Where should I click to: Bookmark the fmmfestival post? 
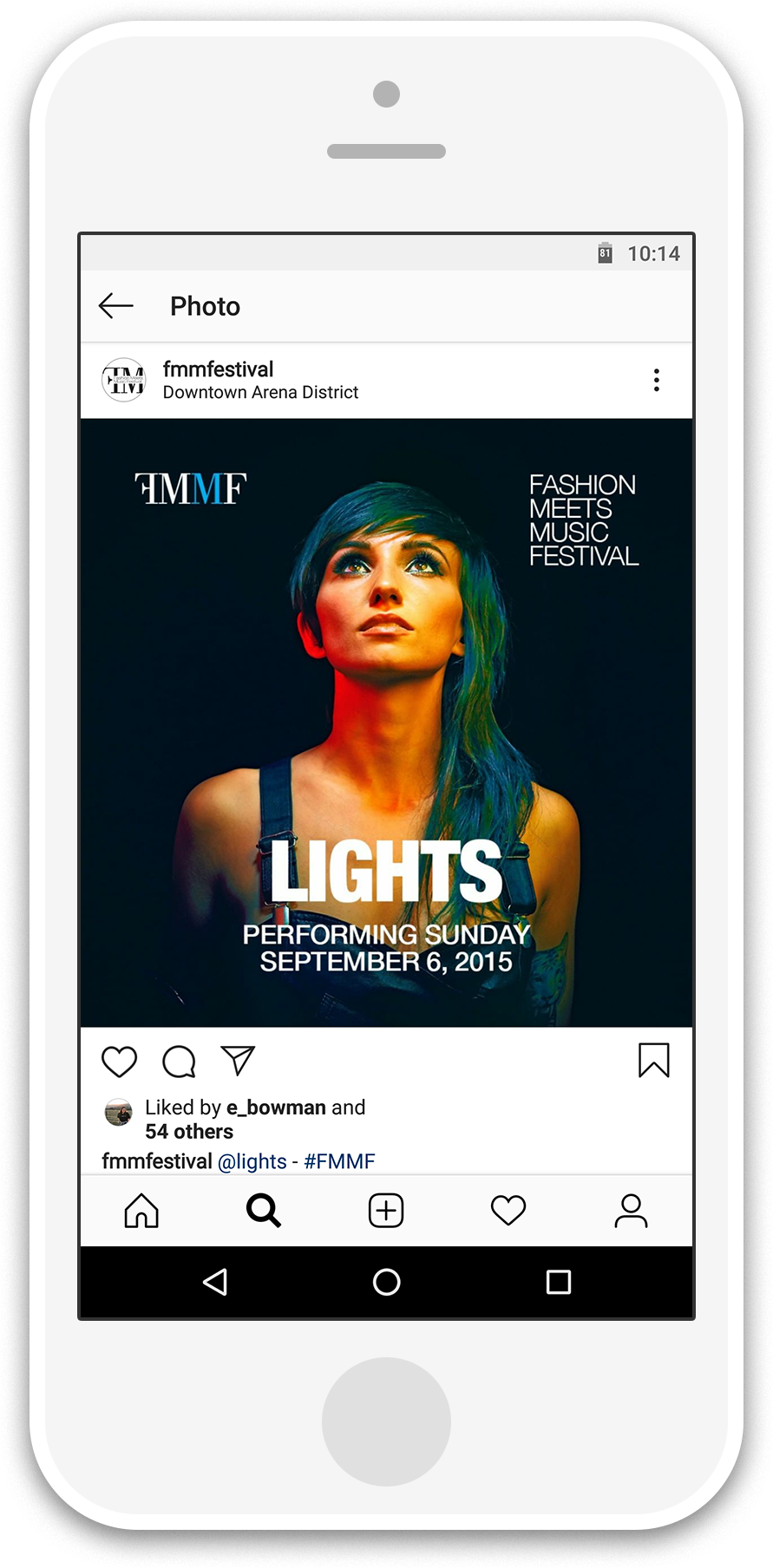click(653, 1060)
